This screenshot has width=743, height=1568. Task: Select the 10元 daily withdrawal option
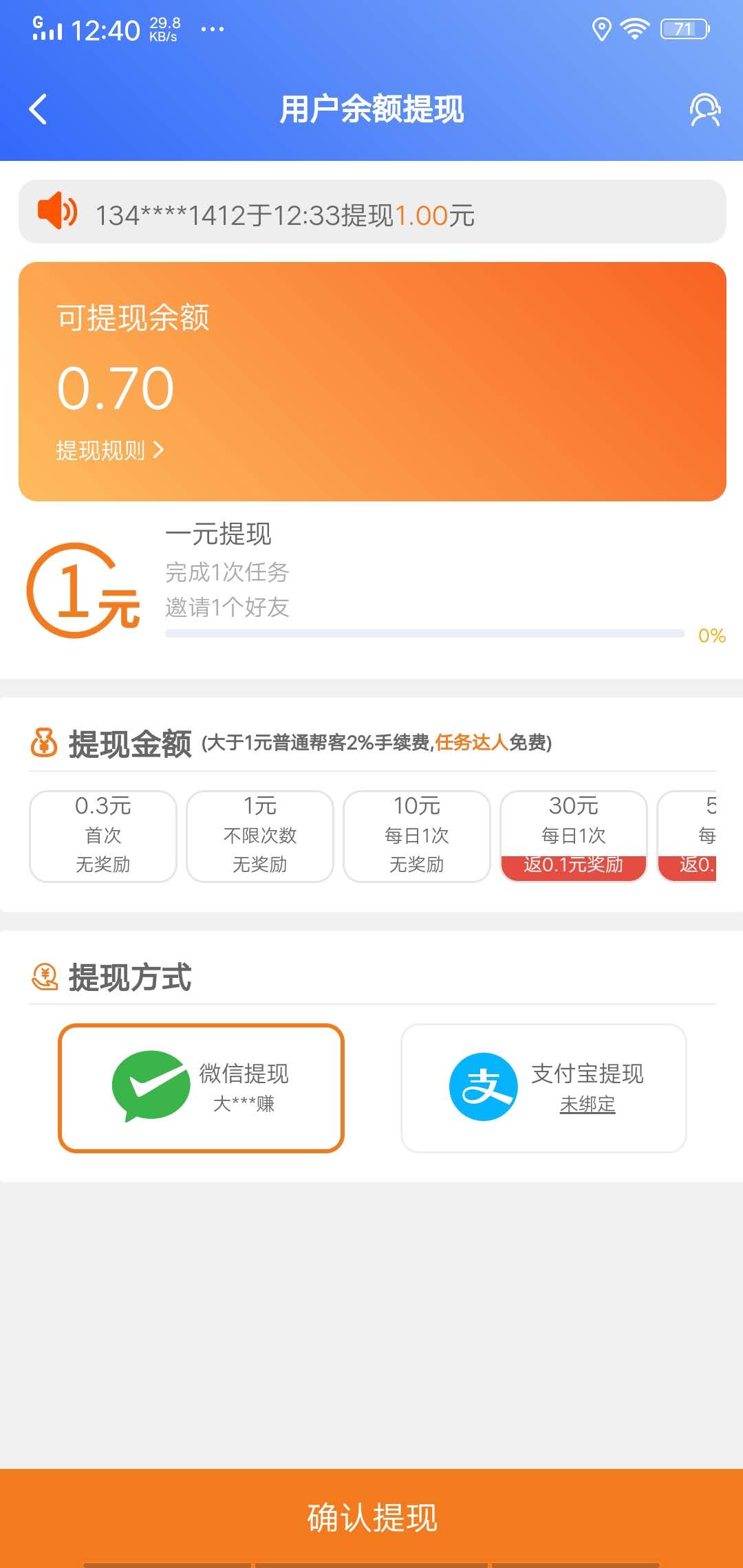(416, 836)
